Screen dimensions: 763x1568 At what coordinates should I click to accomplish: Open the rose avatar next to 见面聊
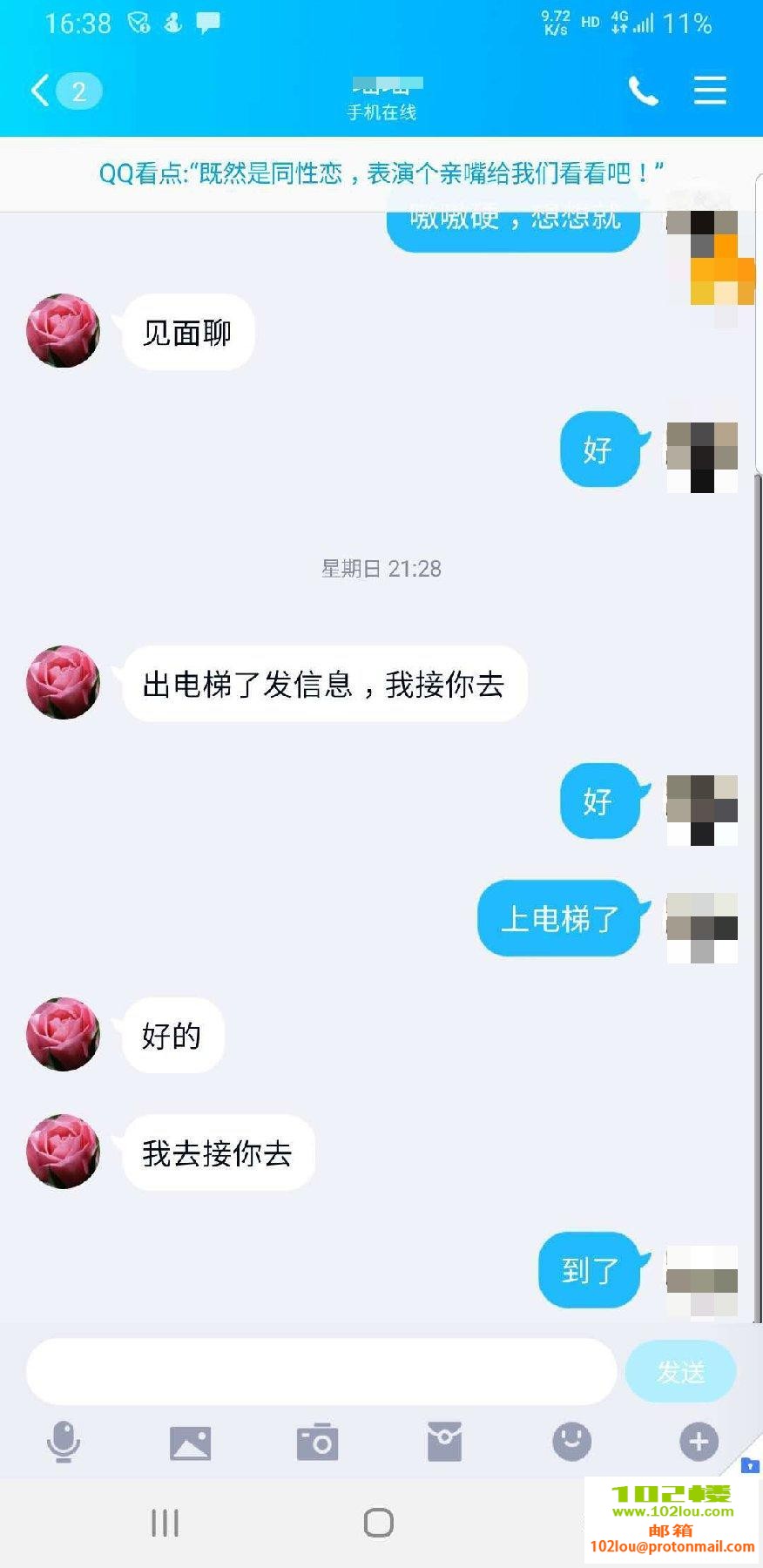[63, 331]
